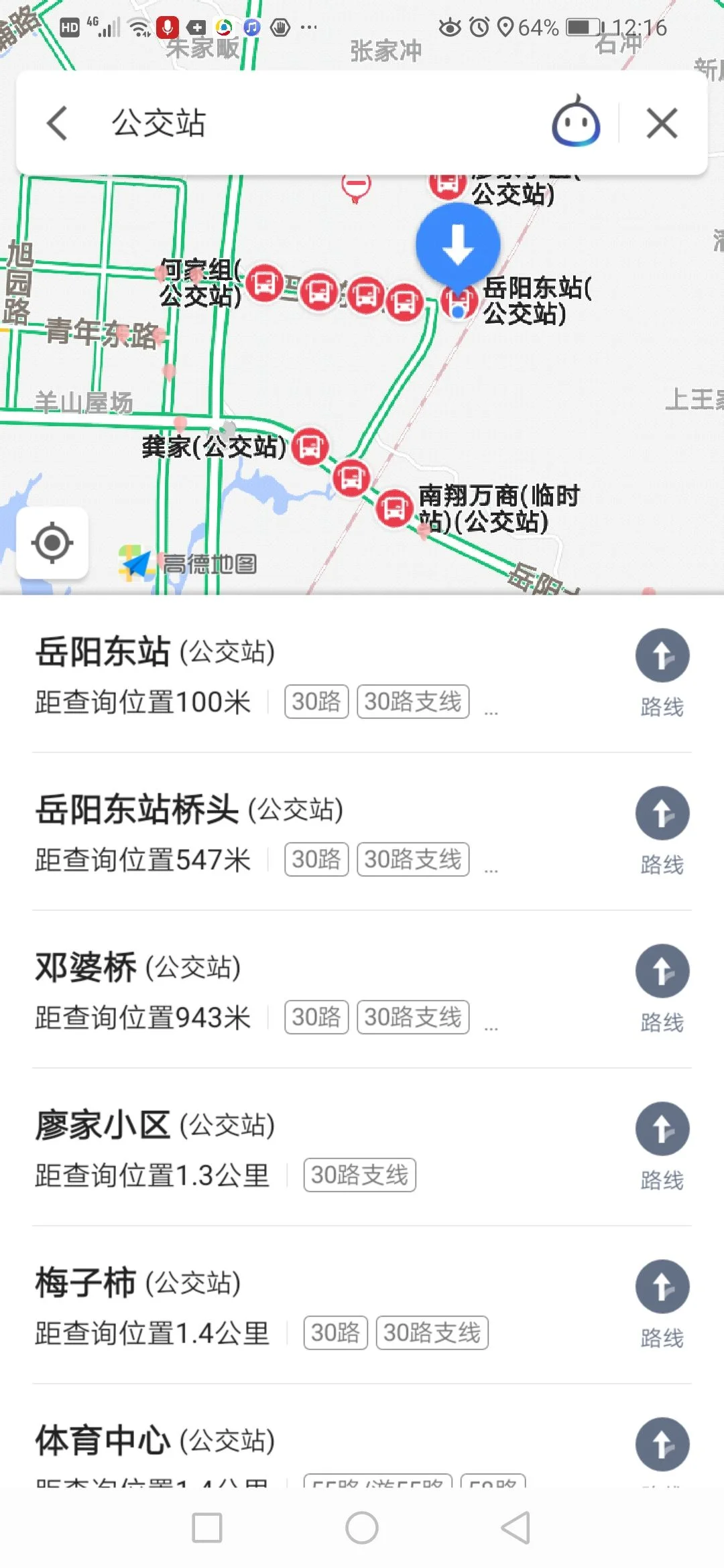Tap the back arrow to exit search
The image size is (724, 1568).
(x=58, y=123)
